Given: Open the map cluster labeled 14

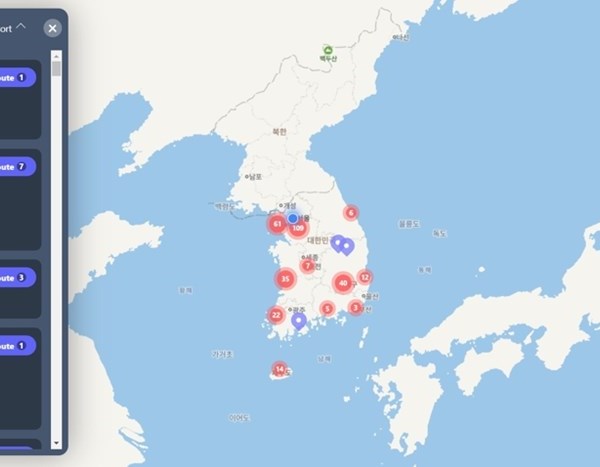Looking at the screenshot, I should pyautogui.click(x=279, y=369).
